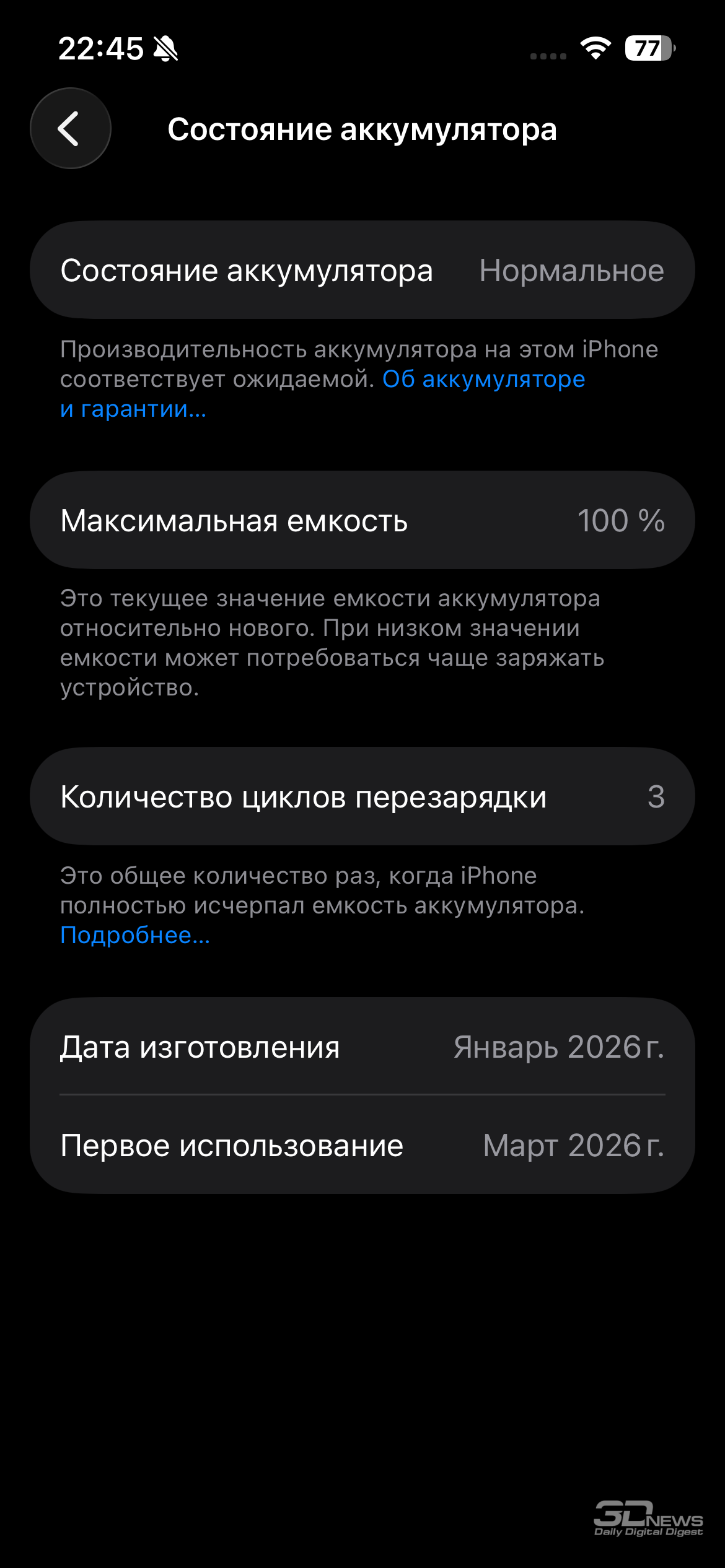This screenshot has height=1568, width=725.
Task: Go back from the battery health screen
Action: click(70, 128)
